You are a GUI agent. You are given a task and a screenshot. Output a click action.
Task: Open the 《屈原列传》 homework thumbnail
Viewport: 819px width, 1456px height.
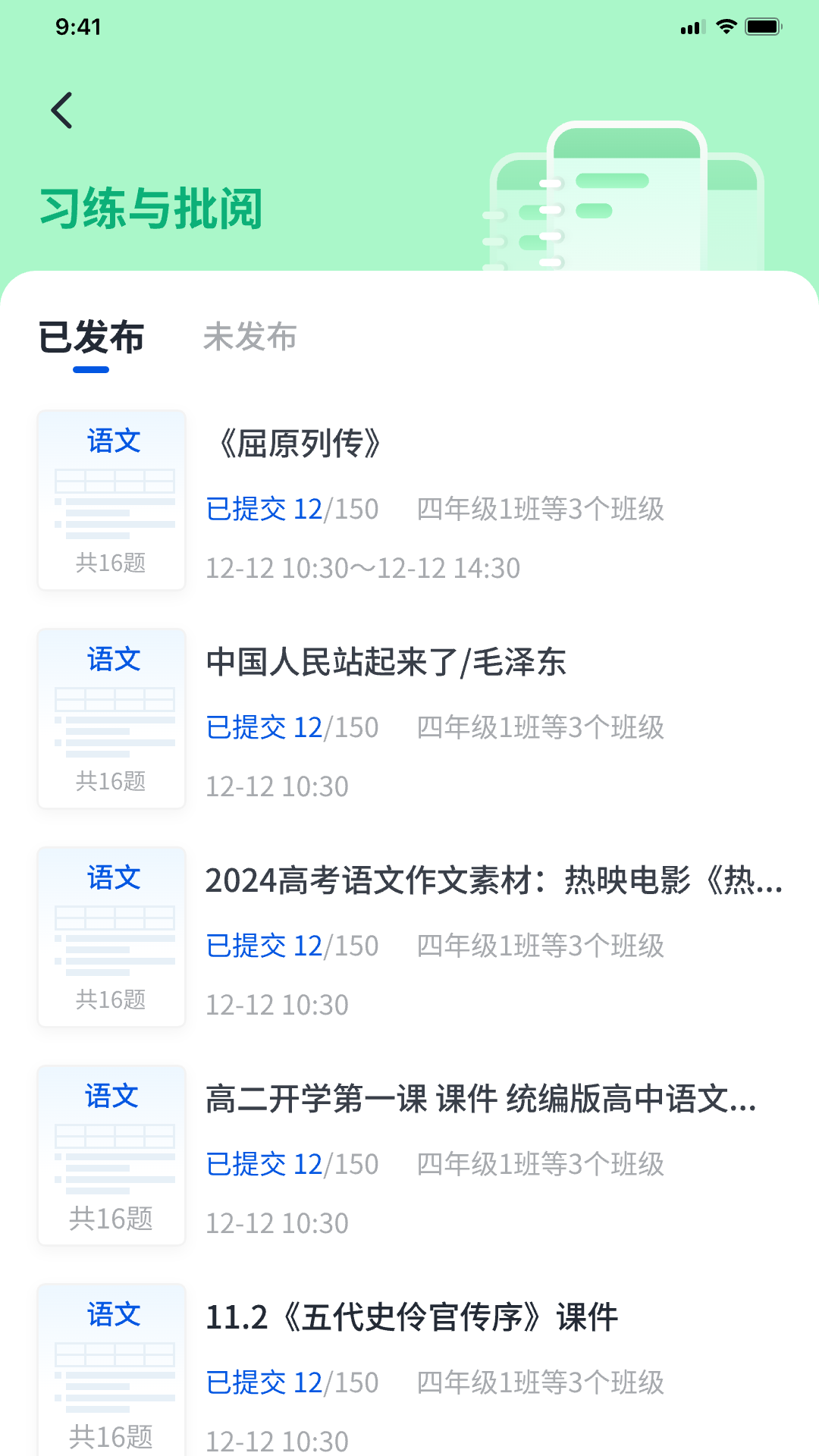(x=111, y=500)
